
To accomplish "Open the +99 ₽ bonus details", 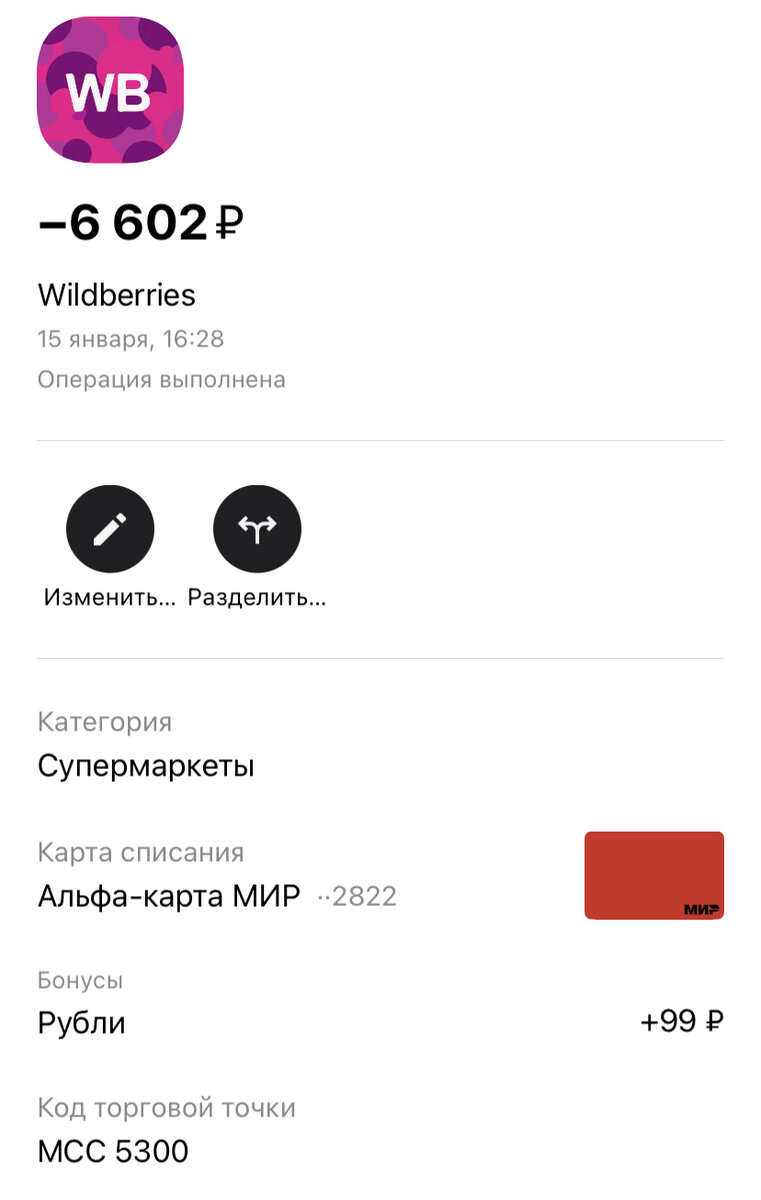I will pyautogui.click(x=680, y=1023).
